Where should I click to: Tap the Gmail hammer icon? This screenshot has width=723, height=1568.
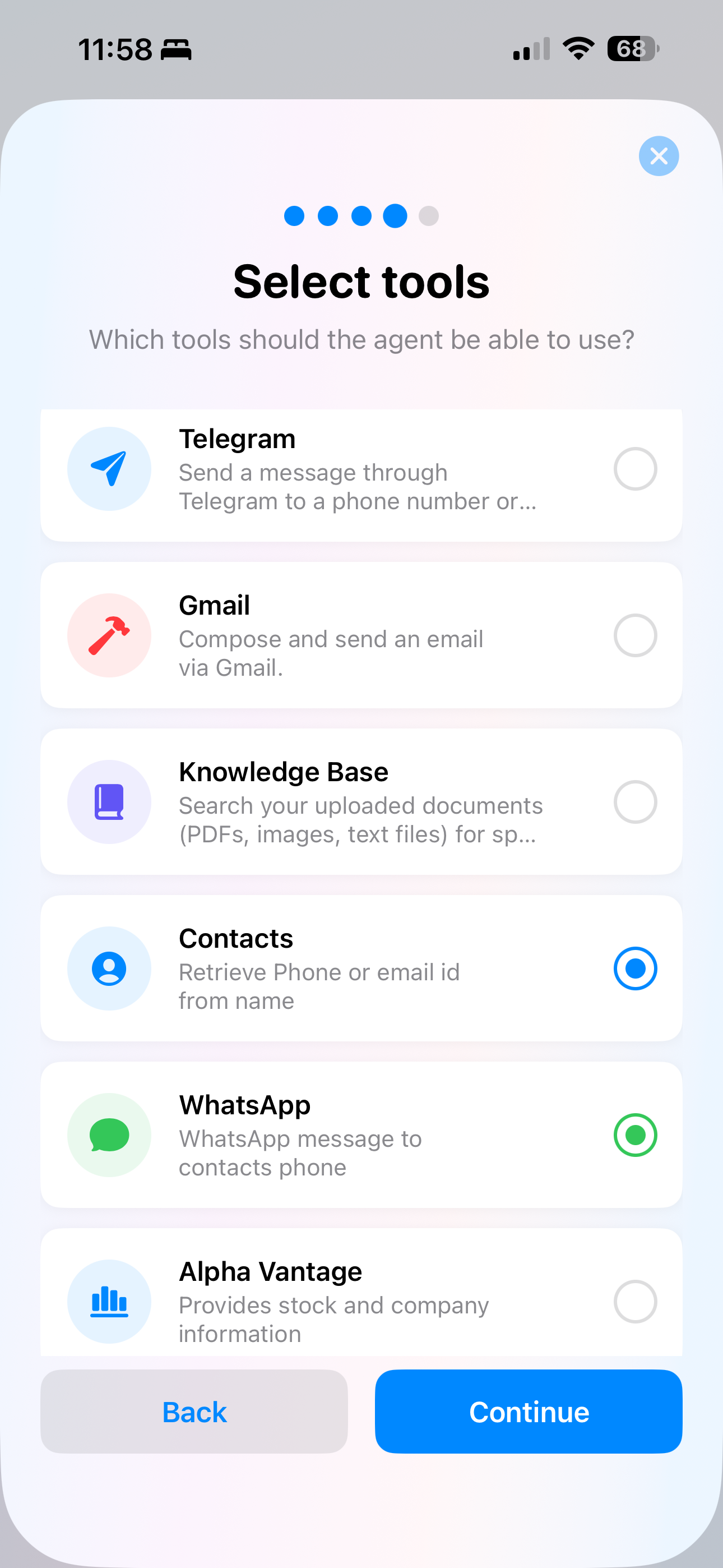tap(109, 635)
